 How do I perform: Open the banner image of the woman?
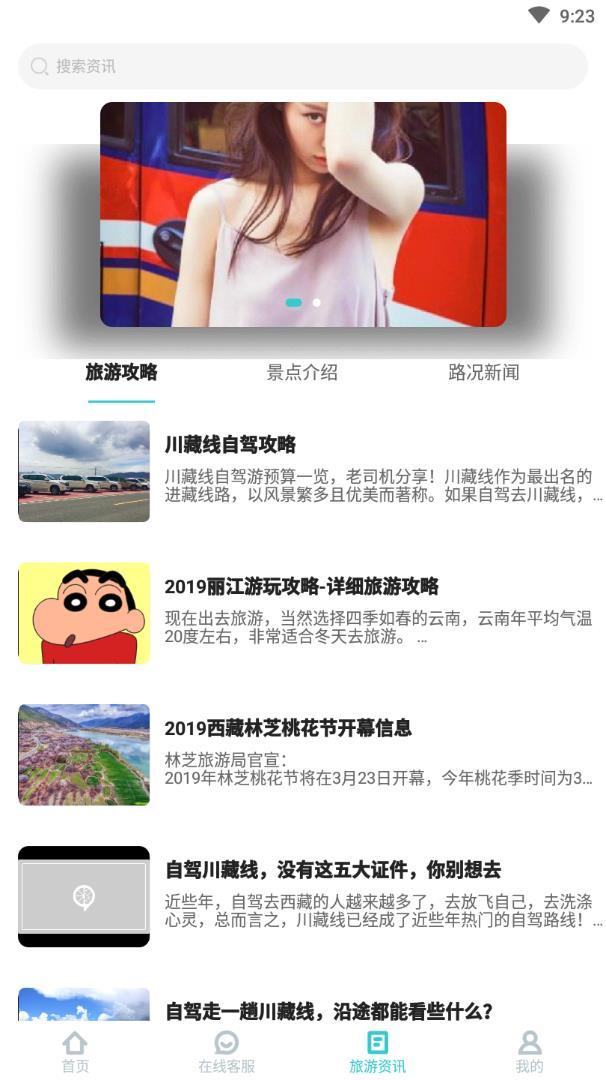pyautogui.click(x=303, y=214)
